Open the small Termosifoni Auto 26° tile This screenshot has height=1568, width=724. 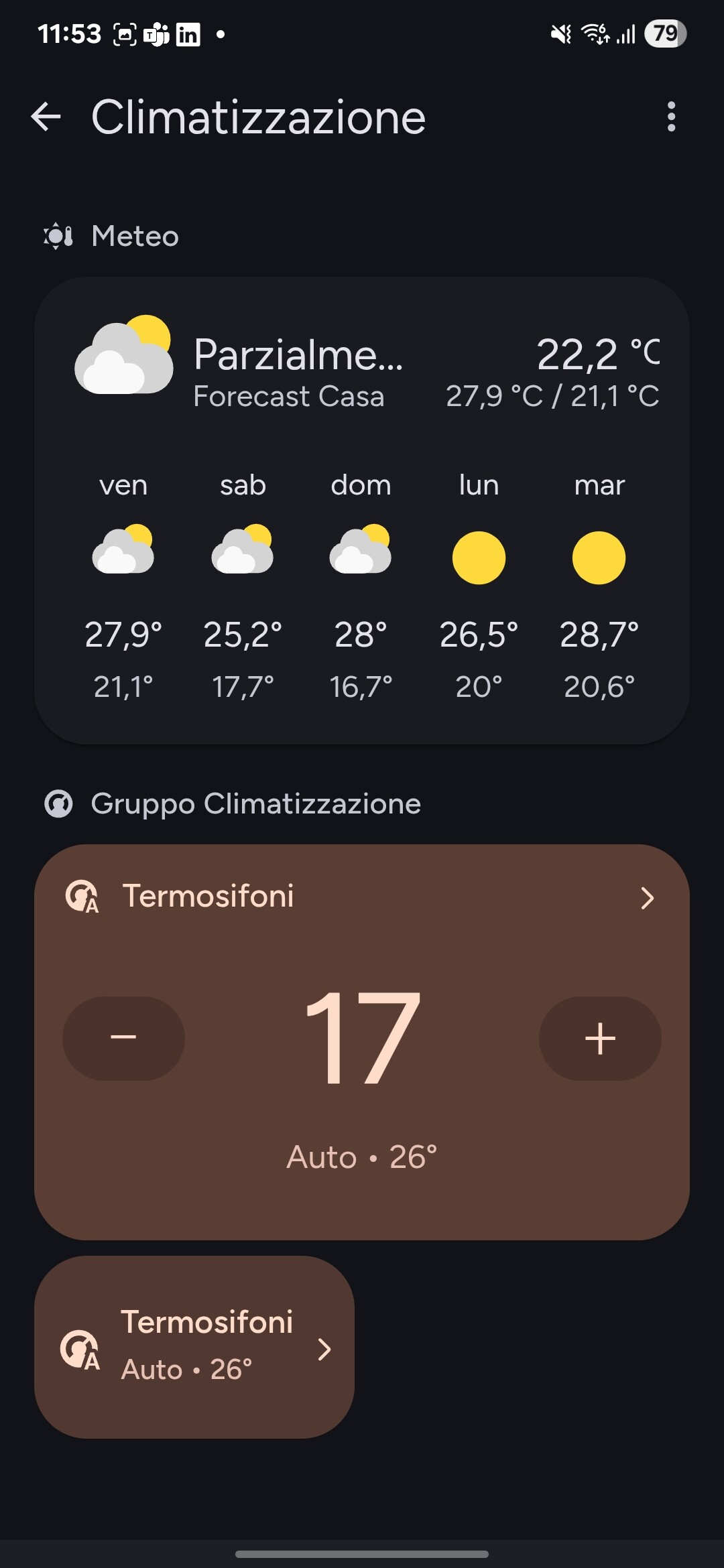click(194, 1348)
